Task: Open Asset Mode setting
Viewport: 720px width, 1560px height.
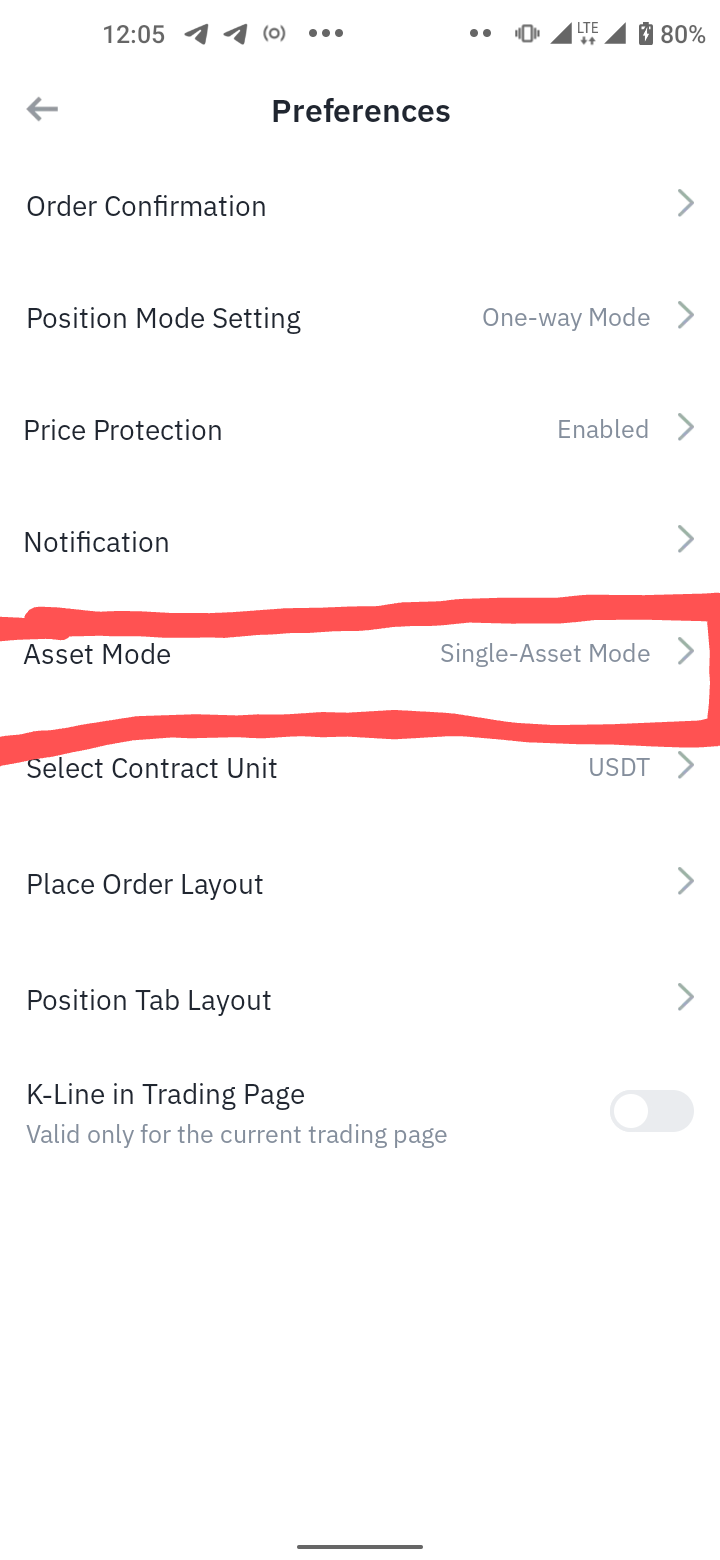Action: click(x=360, y=654)
